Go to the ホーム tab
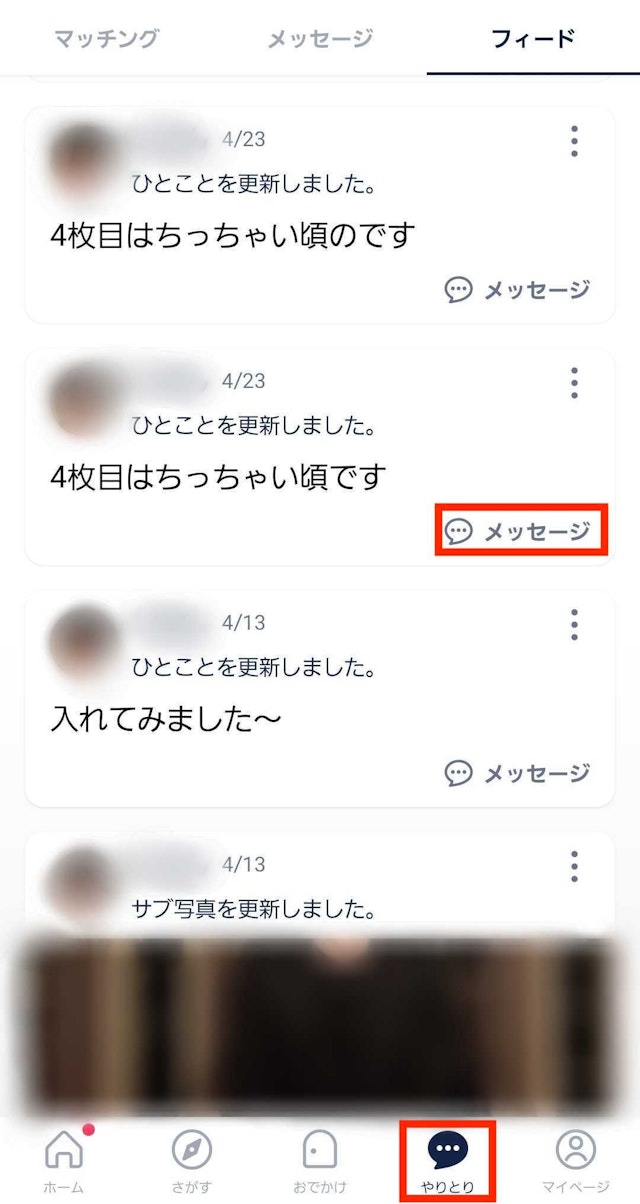 pyautogui.click(x=64, y=1162)
